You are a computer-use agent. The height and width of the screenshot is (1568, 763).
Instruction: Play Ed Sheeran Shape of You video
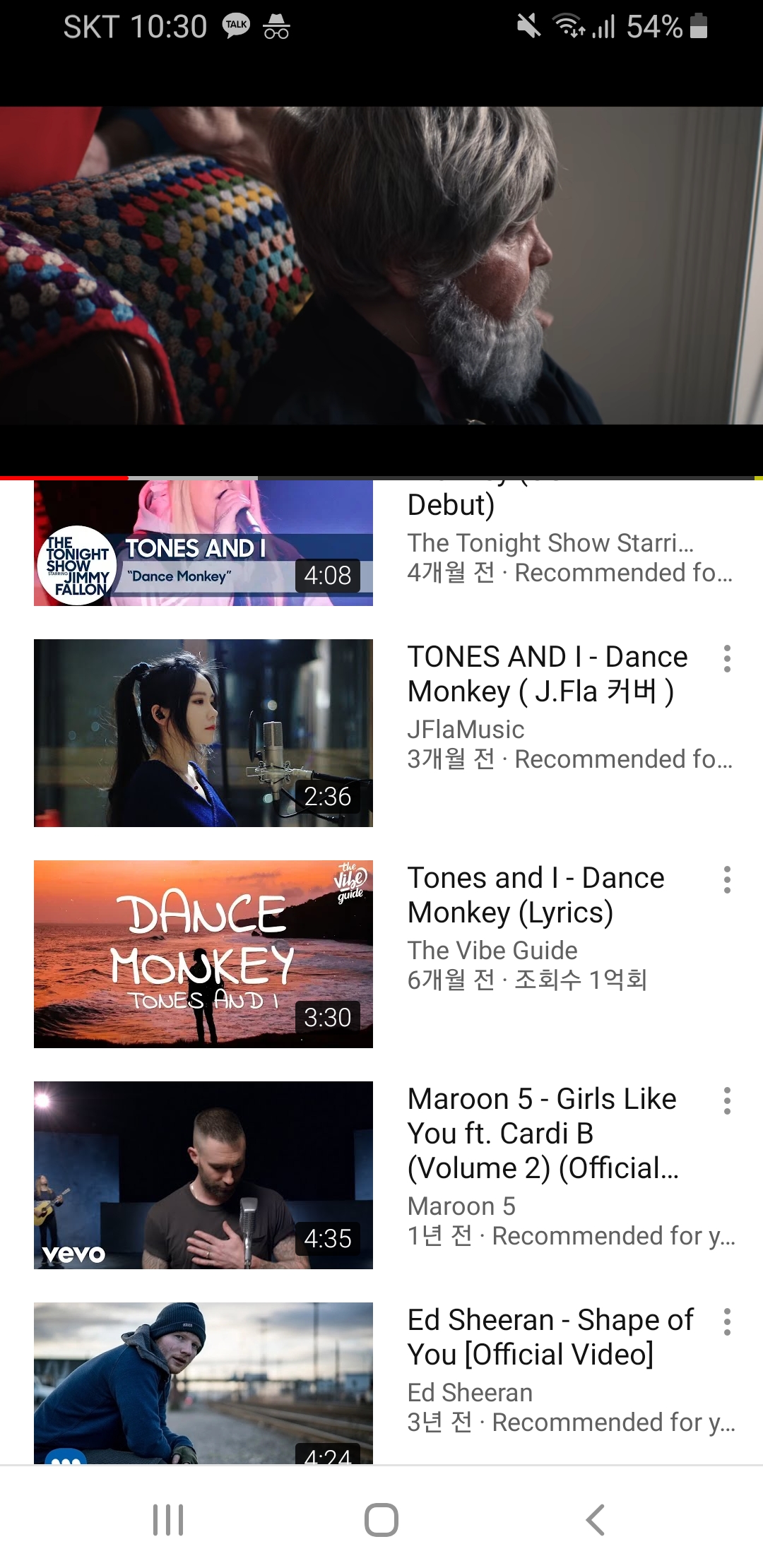(x=203, y=1382)
